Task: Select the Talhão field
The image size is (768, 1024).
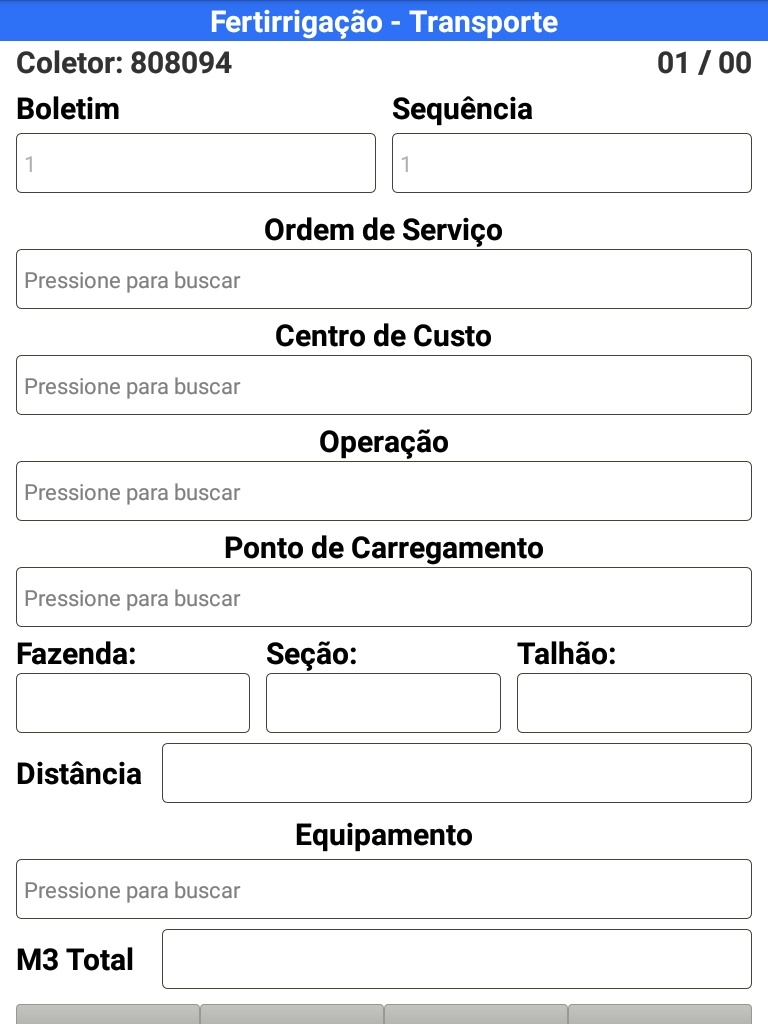Action: coord(634,703)
